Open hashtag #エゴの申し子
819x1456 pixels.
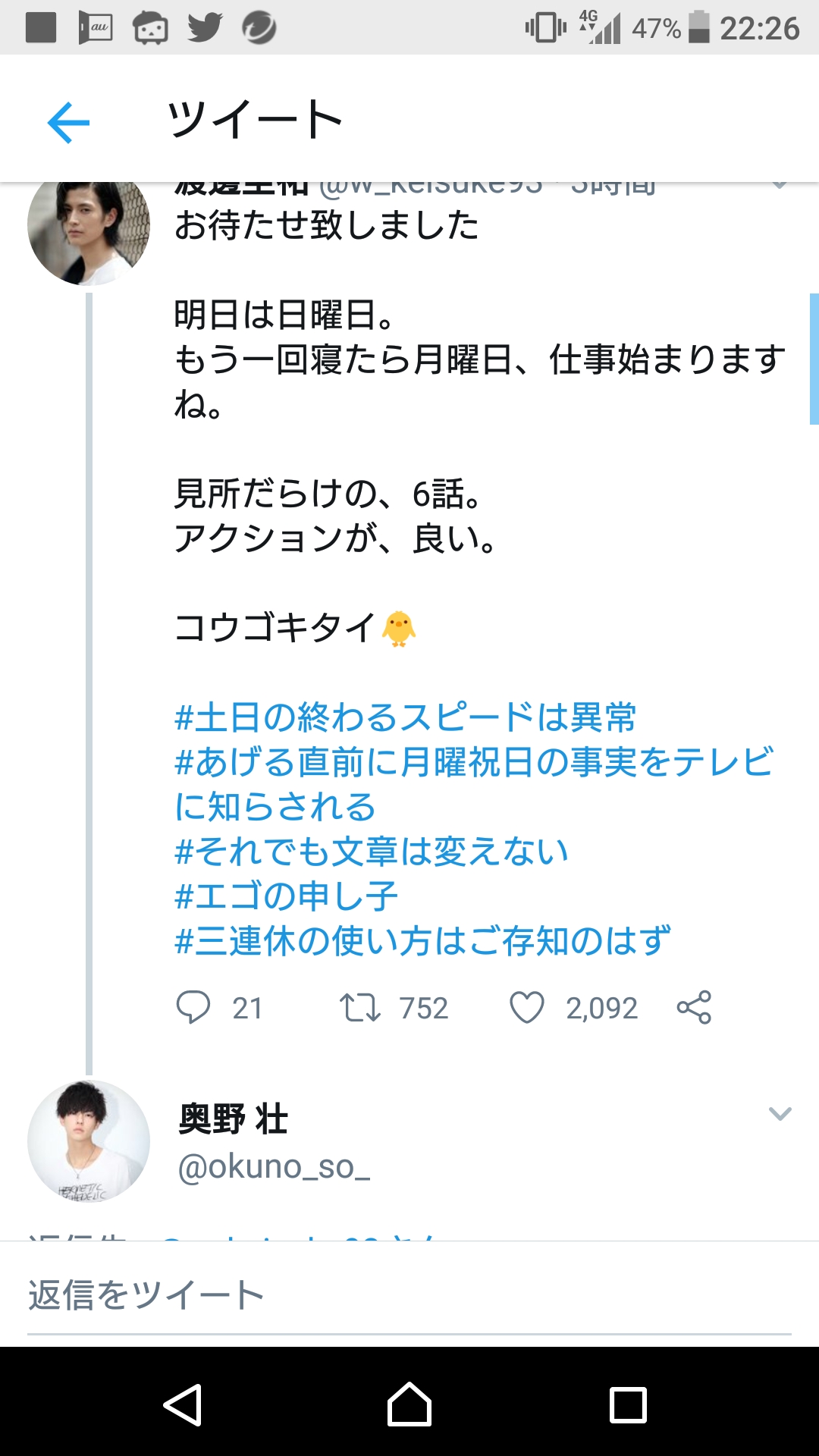(287, 896)
